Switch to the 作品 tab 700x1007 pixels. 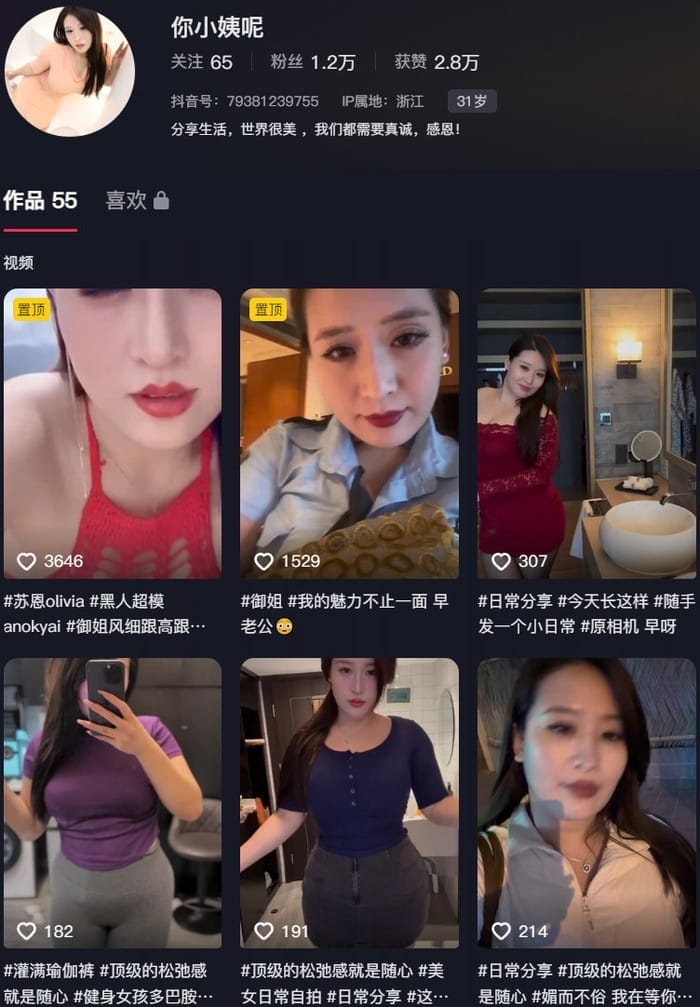pos(40,201)
